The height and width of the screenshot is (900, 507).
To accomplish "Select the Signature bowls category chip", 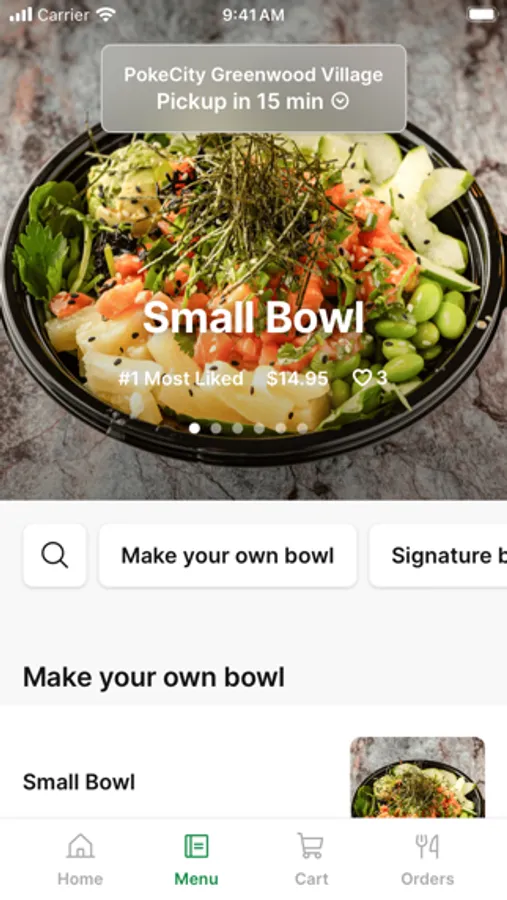I will tap(438, 556).
